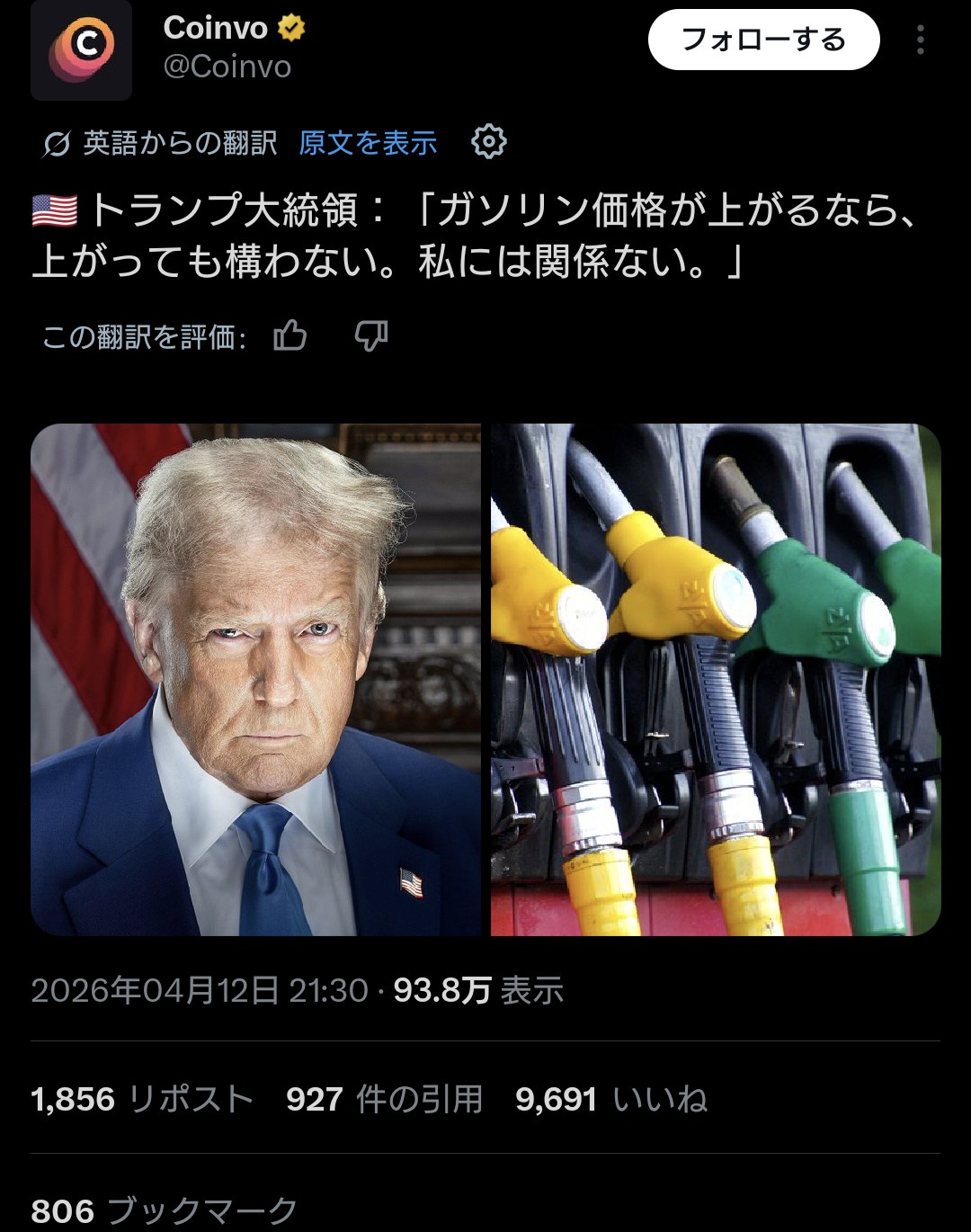The width and height of the screenshot is (971, 1232).
Task: Tap the フォローする button
Action: click(x=763, y=40)
